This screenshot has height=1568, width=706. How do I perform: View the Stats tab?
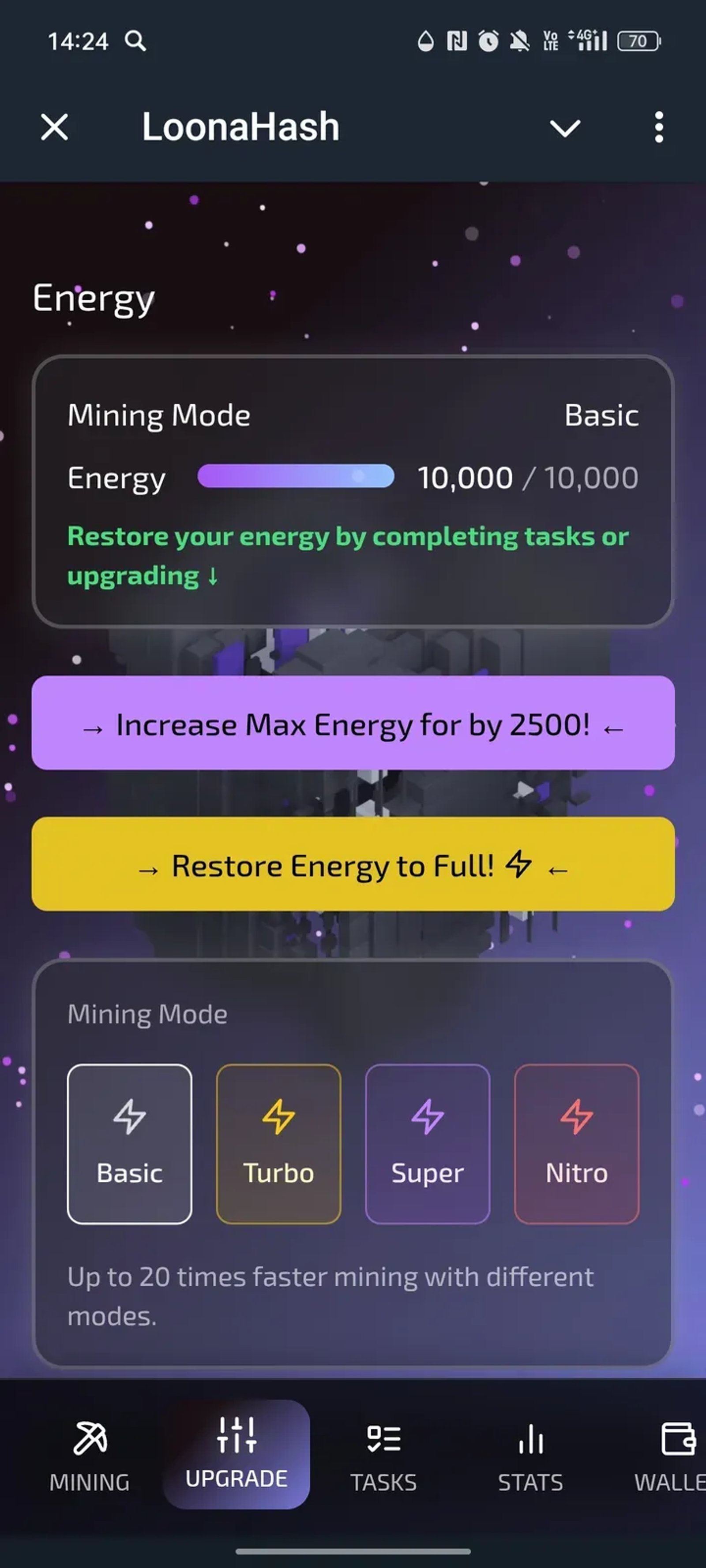(x=530, y=1455)
